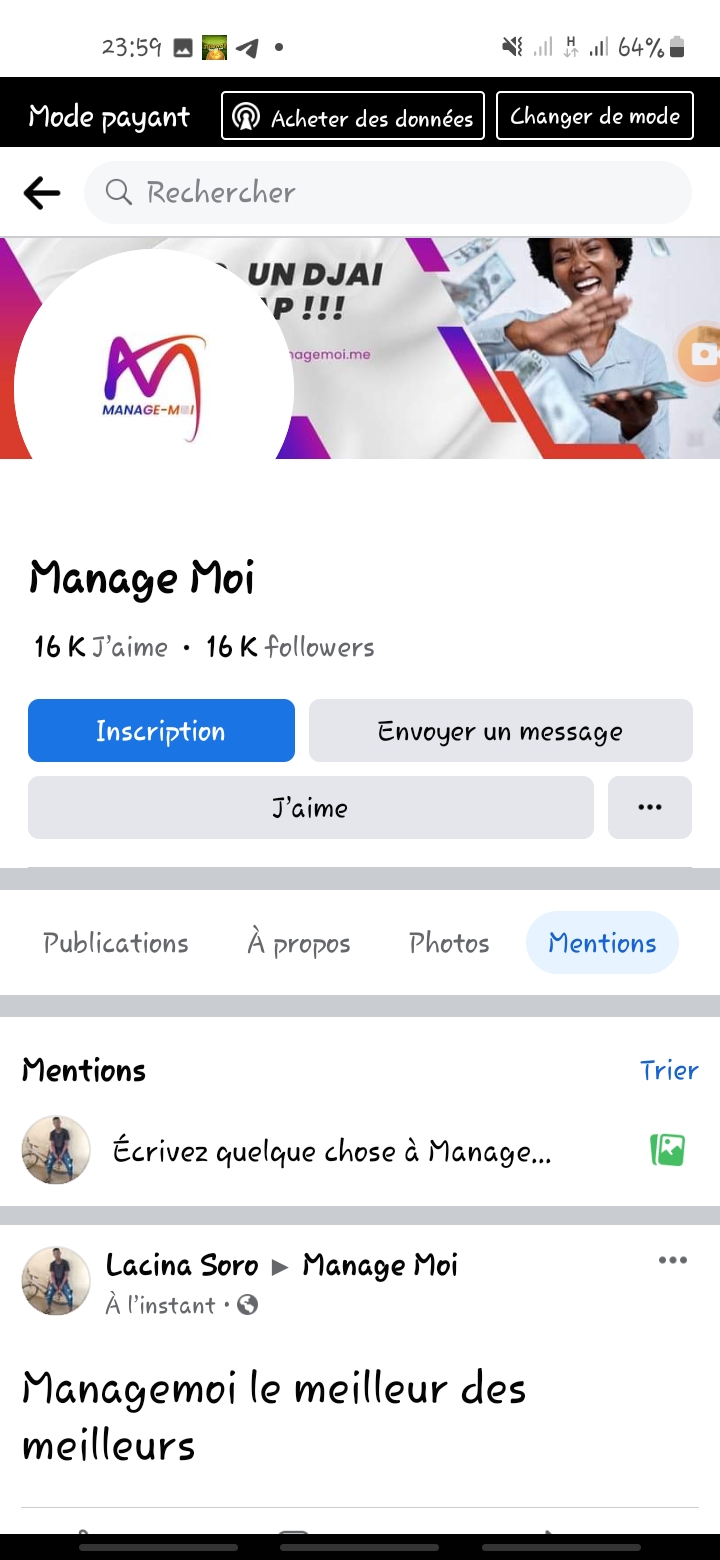Go back using the arrow icon
Image resolution: width=720 pixels, height=1560 pixels.
42,193
